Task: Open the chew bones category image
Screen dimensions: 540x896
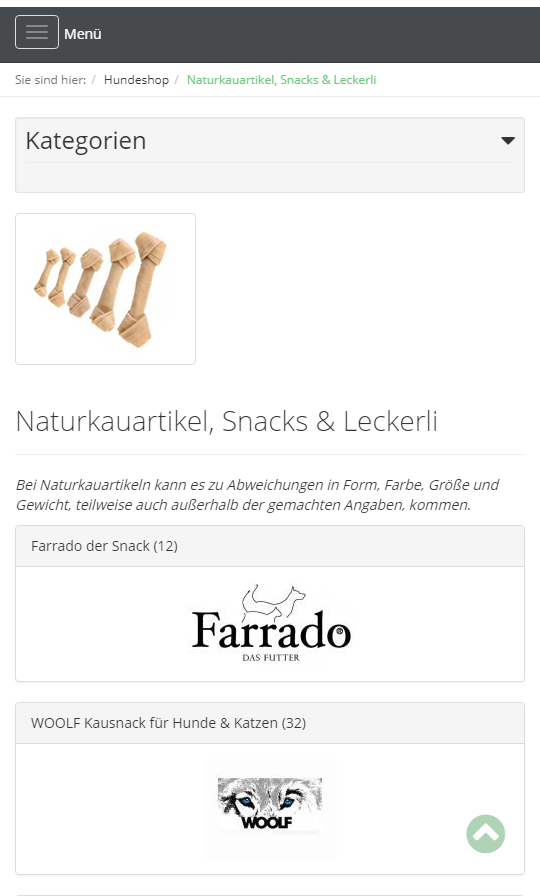Action: pos(106,289)
